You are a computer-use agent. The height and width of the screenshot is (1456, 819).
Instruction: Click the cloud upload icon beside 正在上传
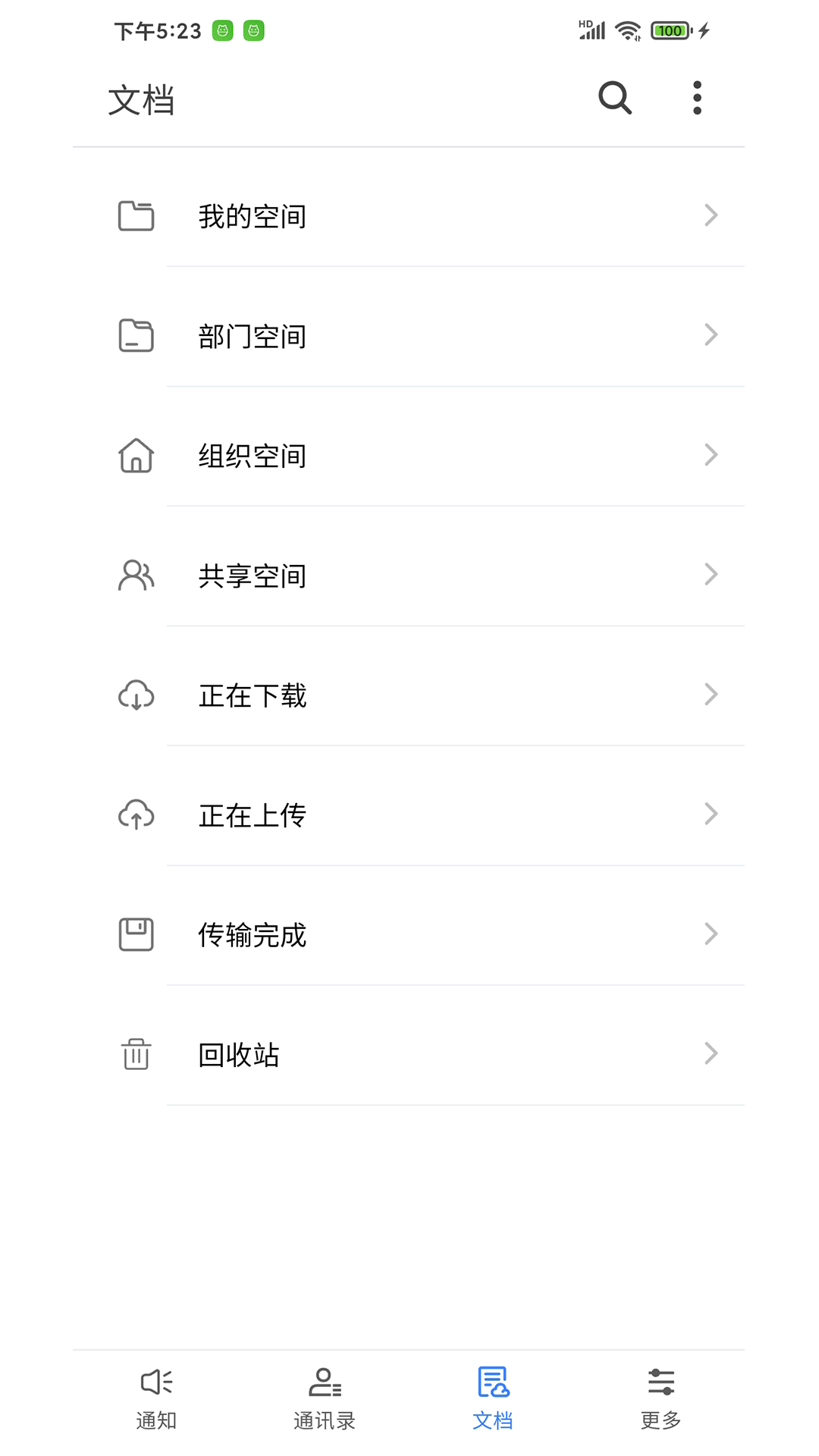click(x=136, y=814)
